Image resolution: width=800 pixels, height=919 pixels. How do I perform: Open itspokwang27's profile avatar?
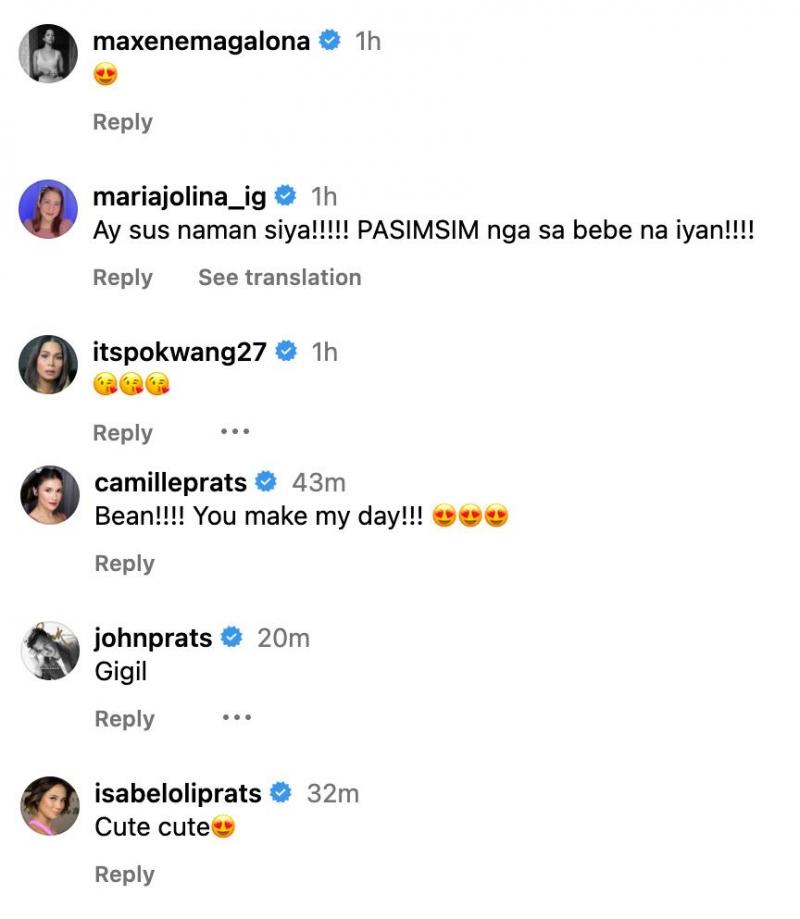point(48,364)
